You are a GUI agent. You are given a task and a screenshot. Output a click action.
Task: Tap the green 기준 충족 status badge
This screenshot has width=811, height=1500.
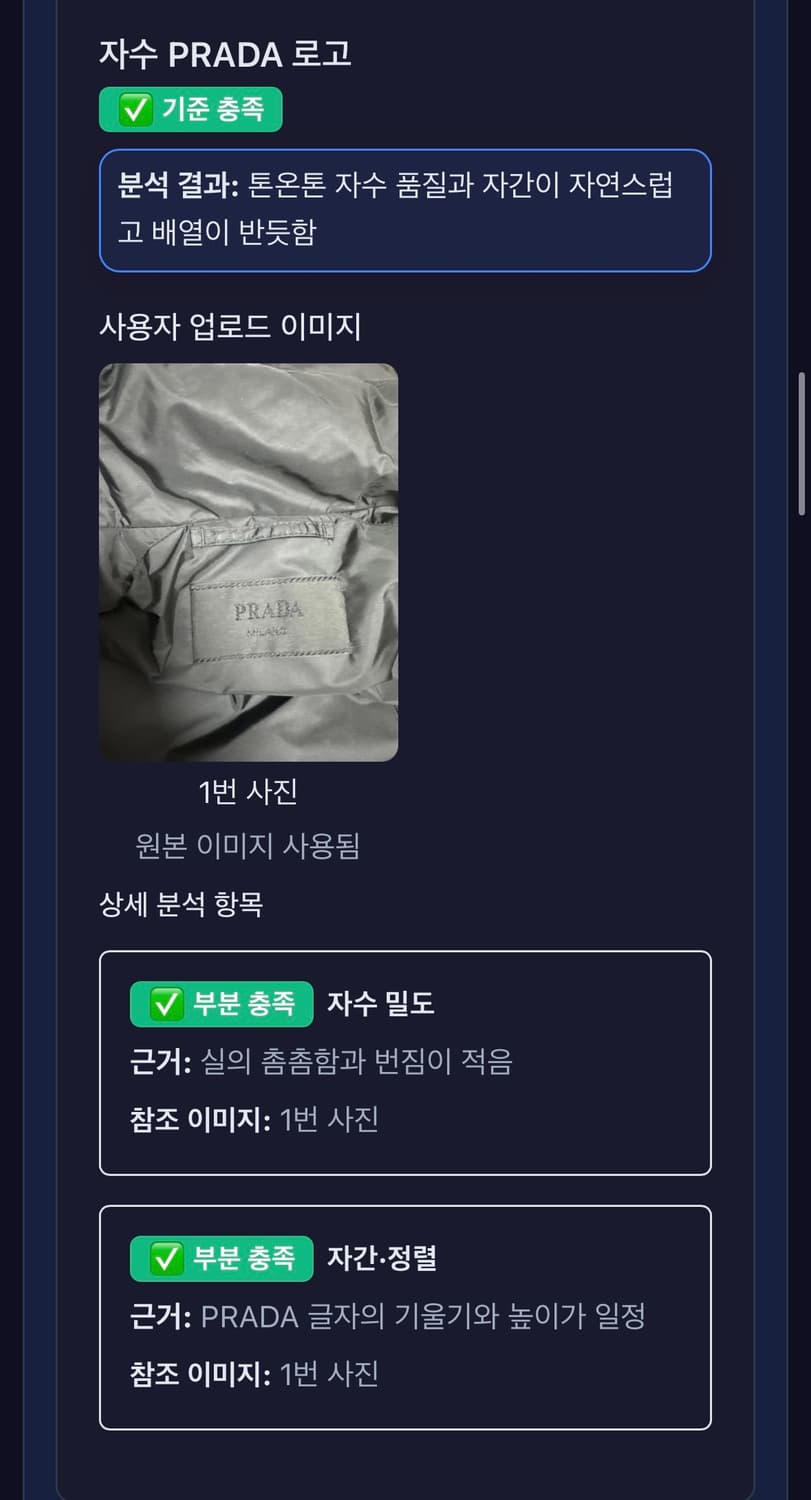192,110
